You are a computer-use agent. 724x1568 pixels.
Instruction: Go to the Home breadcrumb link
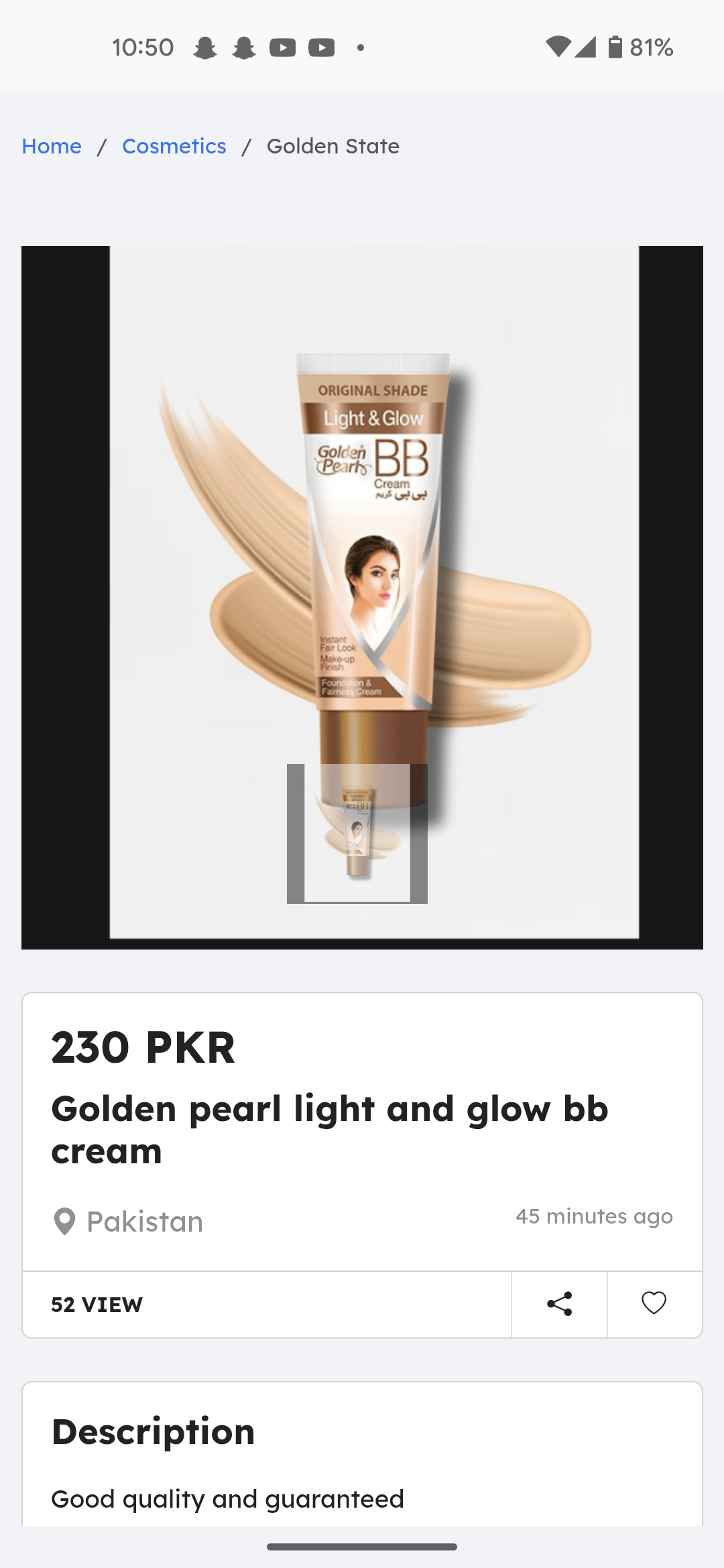tap(52, 146)
